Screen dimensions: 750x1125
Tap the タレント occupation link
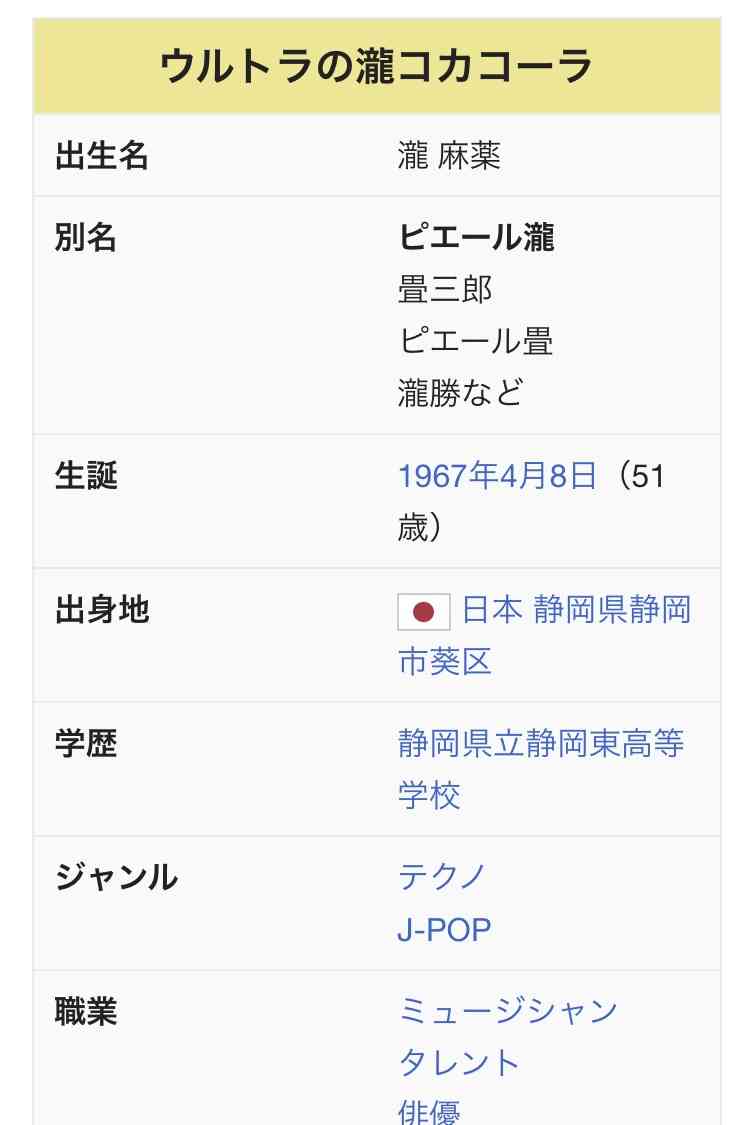(x=459, y=1063)
